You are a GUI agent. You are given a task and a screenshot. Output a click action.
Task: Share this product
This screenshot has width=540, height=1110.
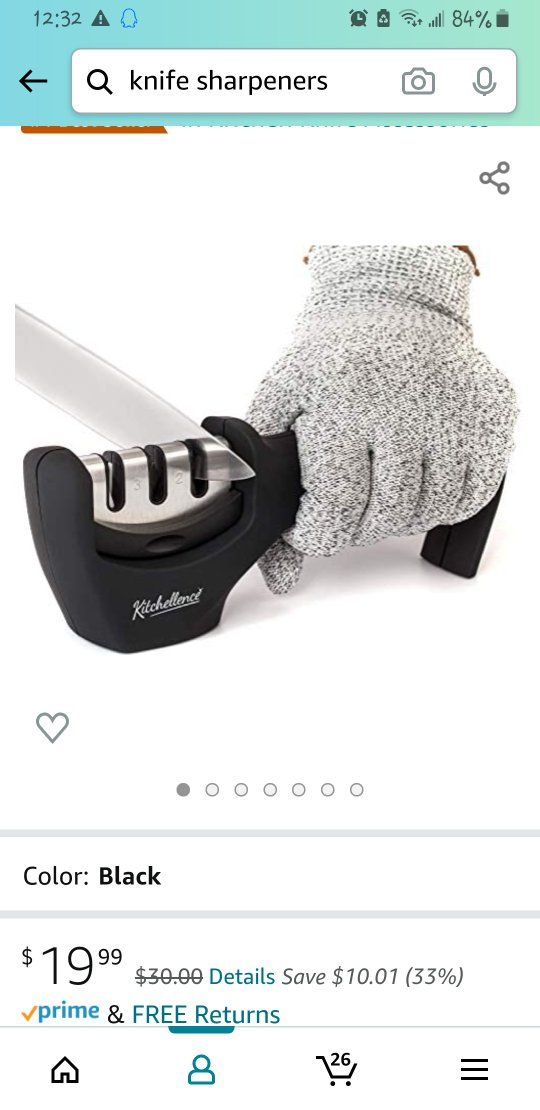pyautogui.click(x=494, y=178)
